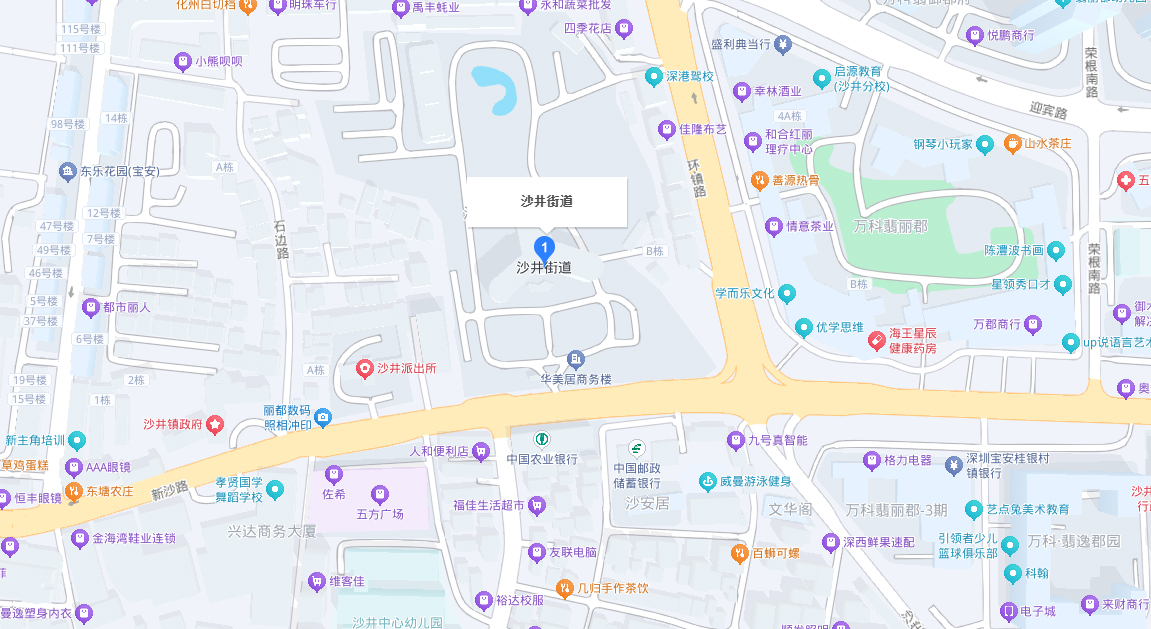Select the 华美居商务楼 building marker

pyautogui.click(x=576, y=360)
